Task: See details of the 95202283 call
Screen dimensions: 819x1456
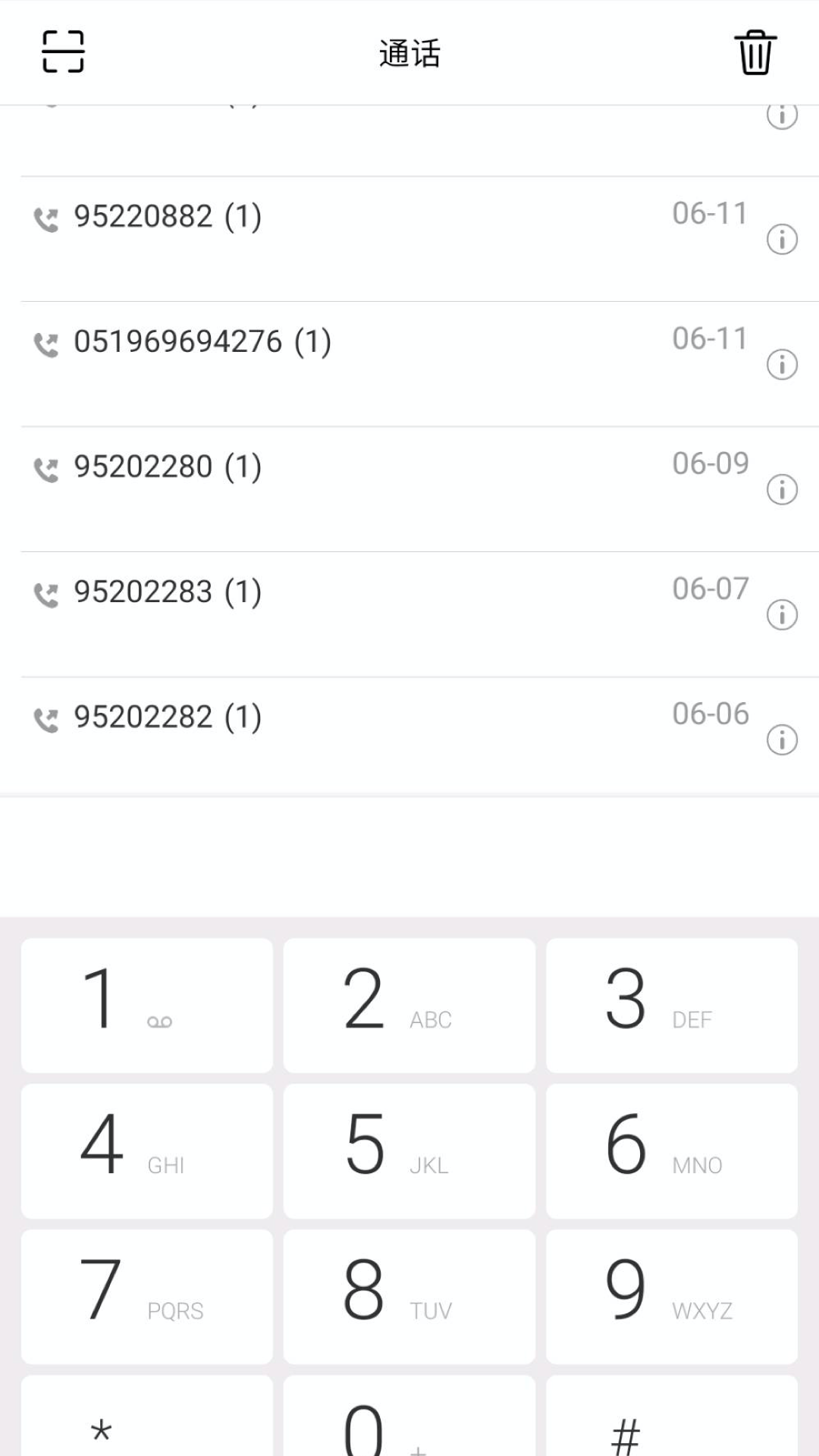Action: pos(782,615)
